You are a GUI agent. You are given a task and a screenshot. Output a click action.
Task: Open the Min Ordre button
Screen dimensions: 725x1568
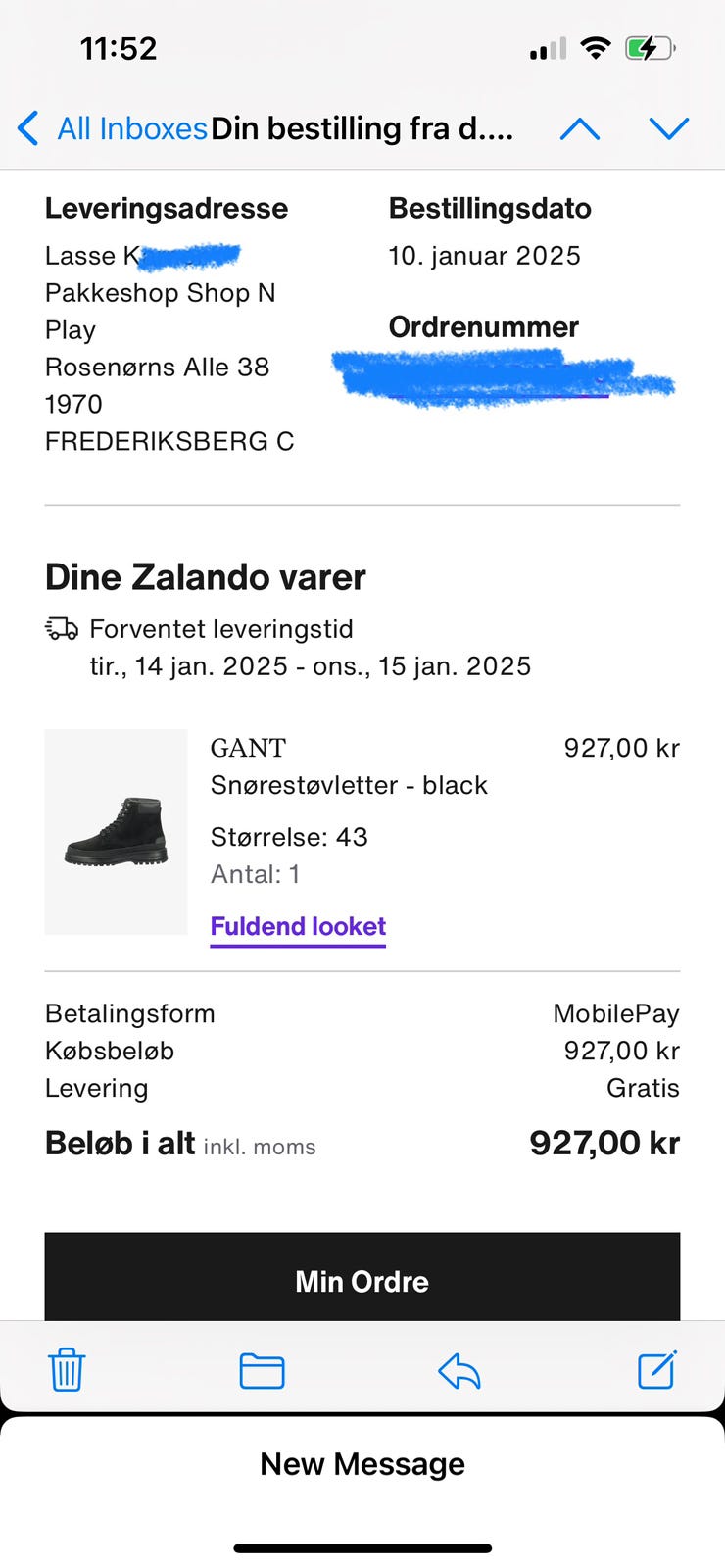pos(362,1280)
